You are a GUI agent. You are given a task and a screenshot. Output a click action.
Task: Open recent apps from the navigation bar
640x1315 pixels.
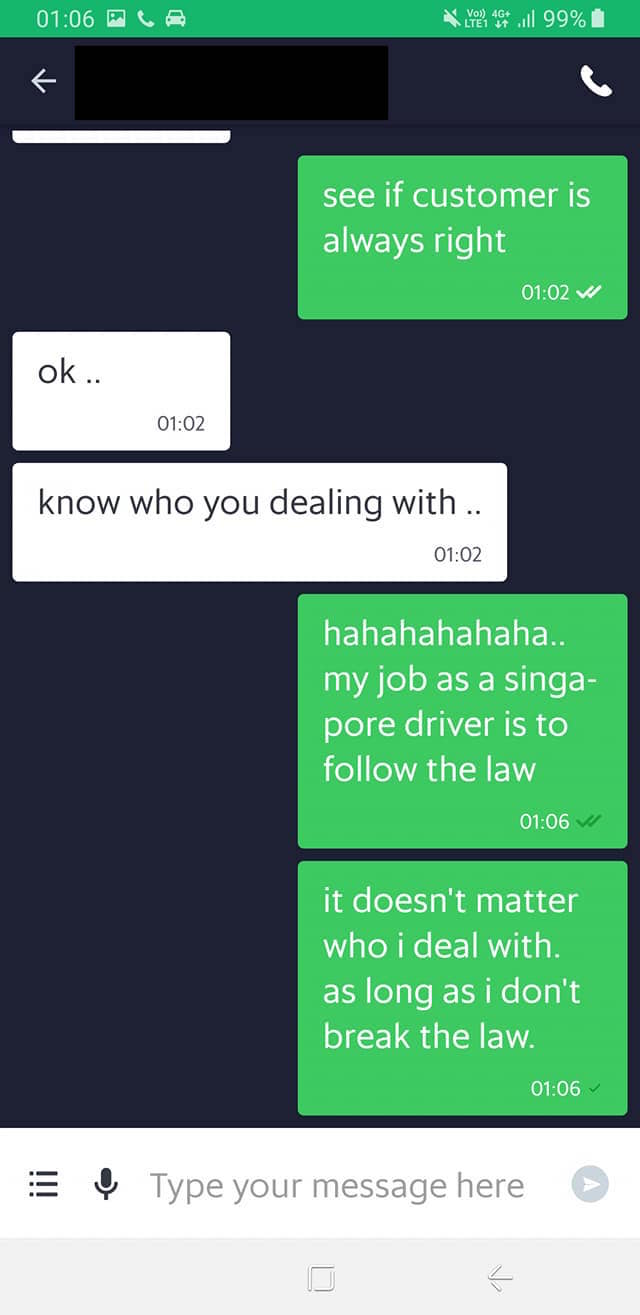point(321,1277)
